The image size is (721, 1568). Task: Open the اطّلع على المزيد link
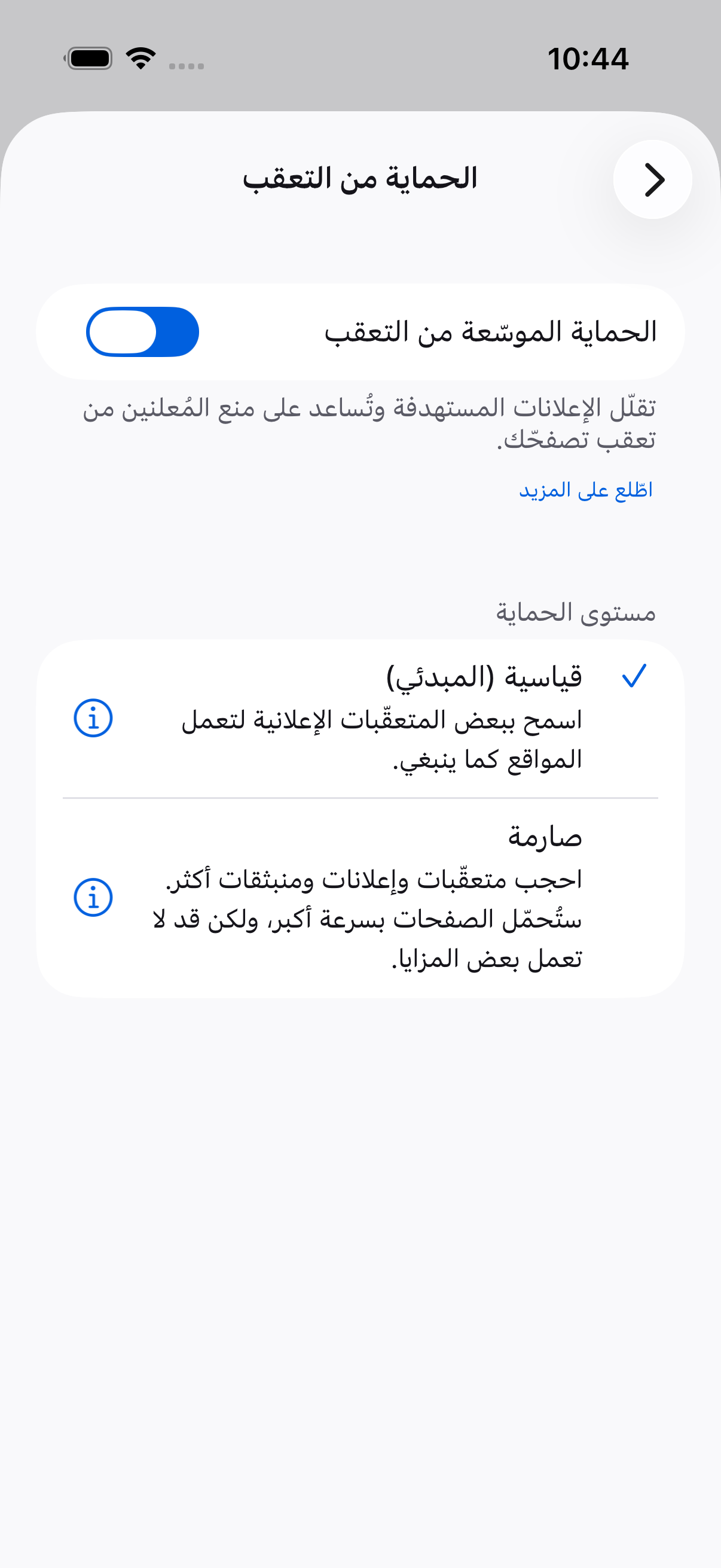tap(585, 489)
